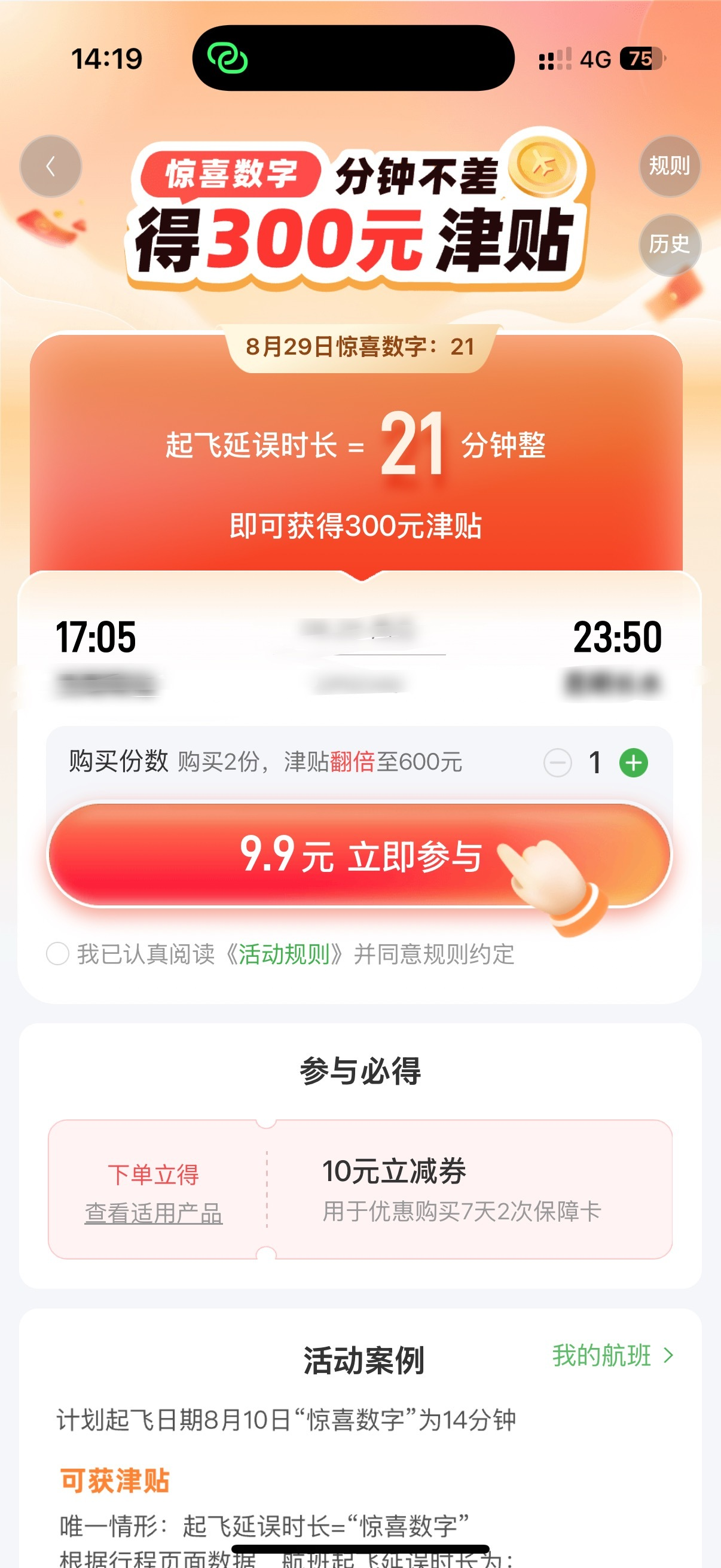The height and width of the screenshot is (1568, 721).
Task: Tap 9.9元 立即参与 button
Action: pyautogui.click(x=359, y=855)
